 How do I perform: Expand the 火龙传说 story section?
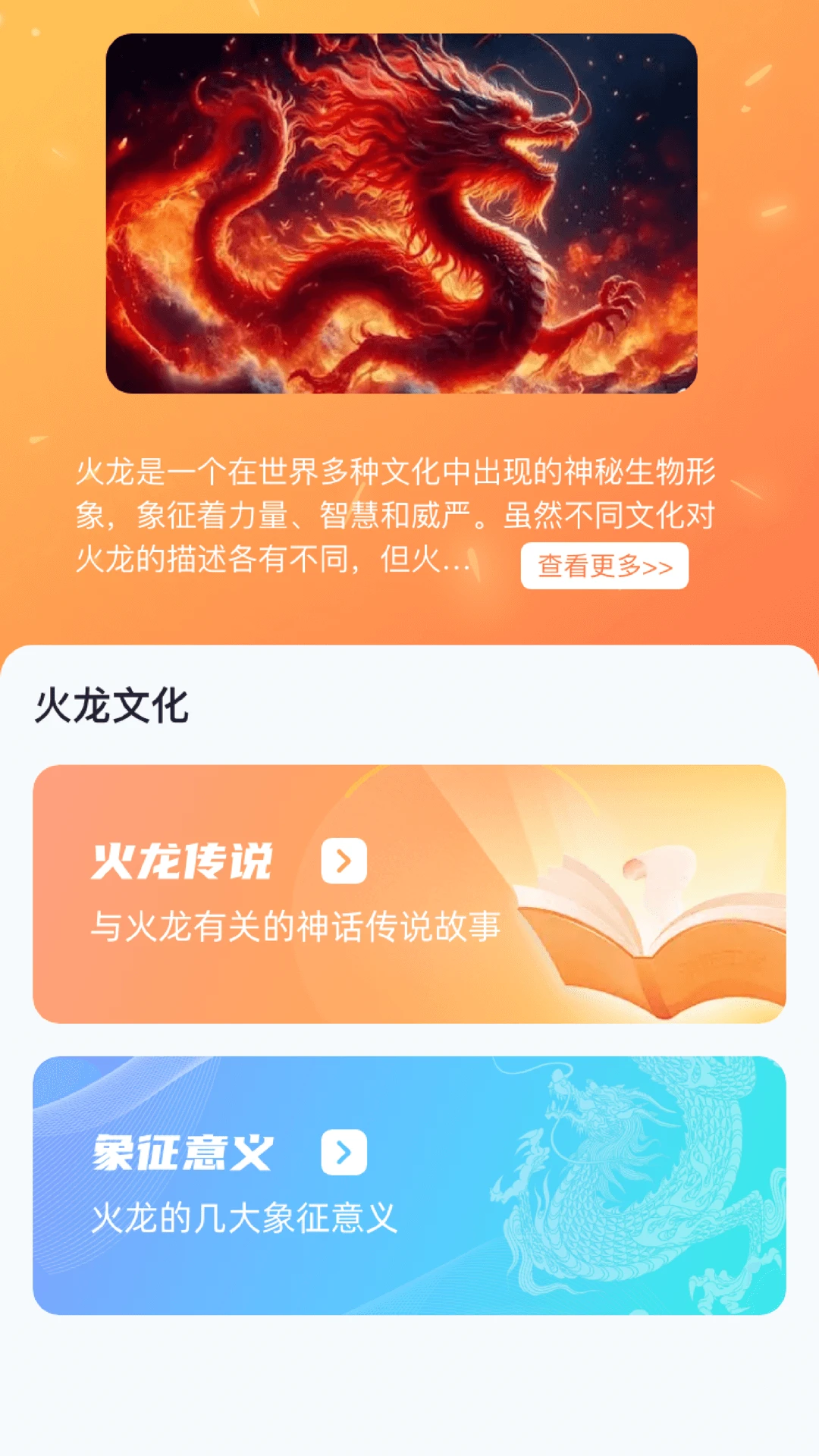tap(409, 895)
